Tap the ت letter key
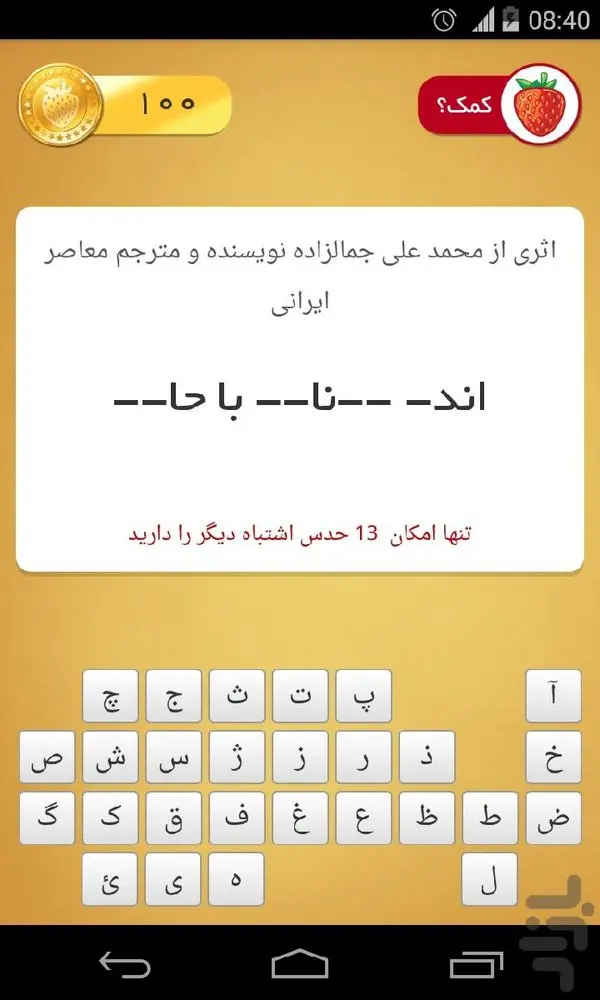 tap(300, 696)
